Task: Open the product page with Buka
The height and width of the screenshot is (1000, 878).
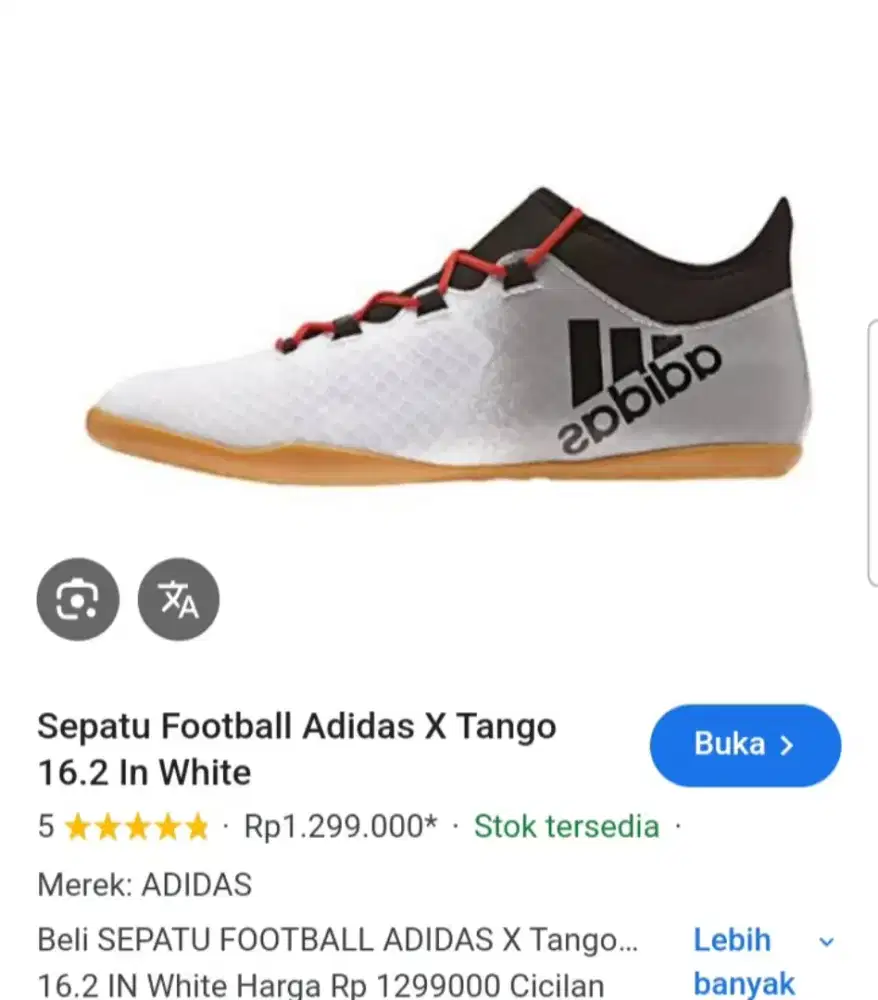Action: 745,745
